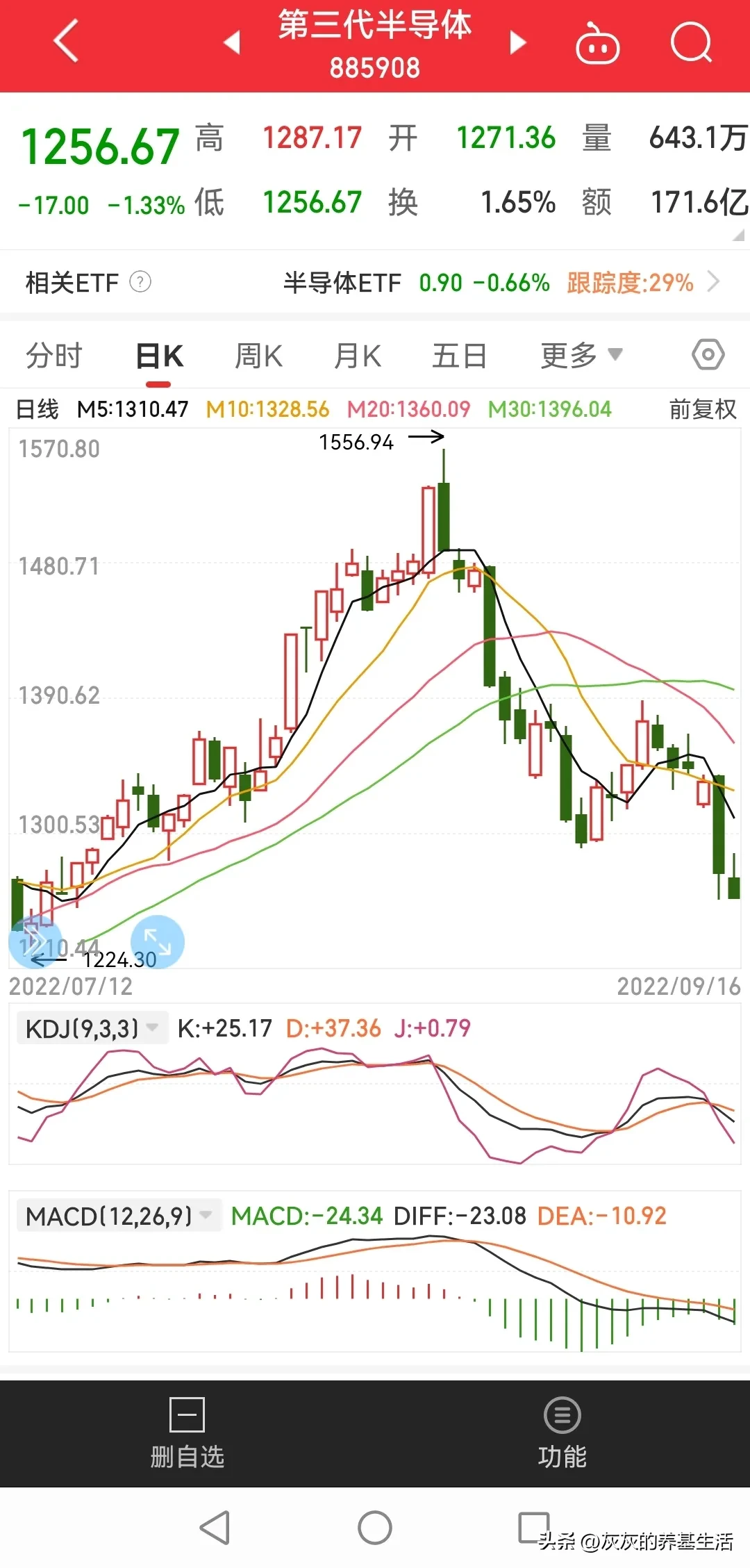Open the 半导体ETF related ETF row
750x1568 pixels.
500,283
